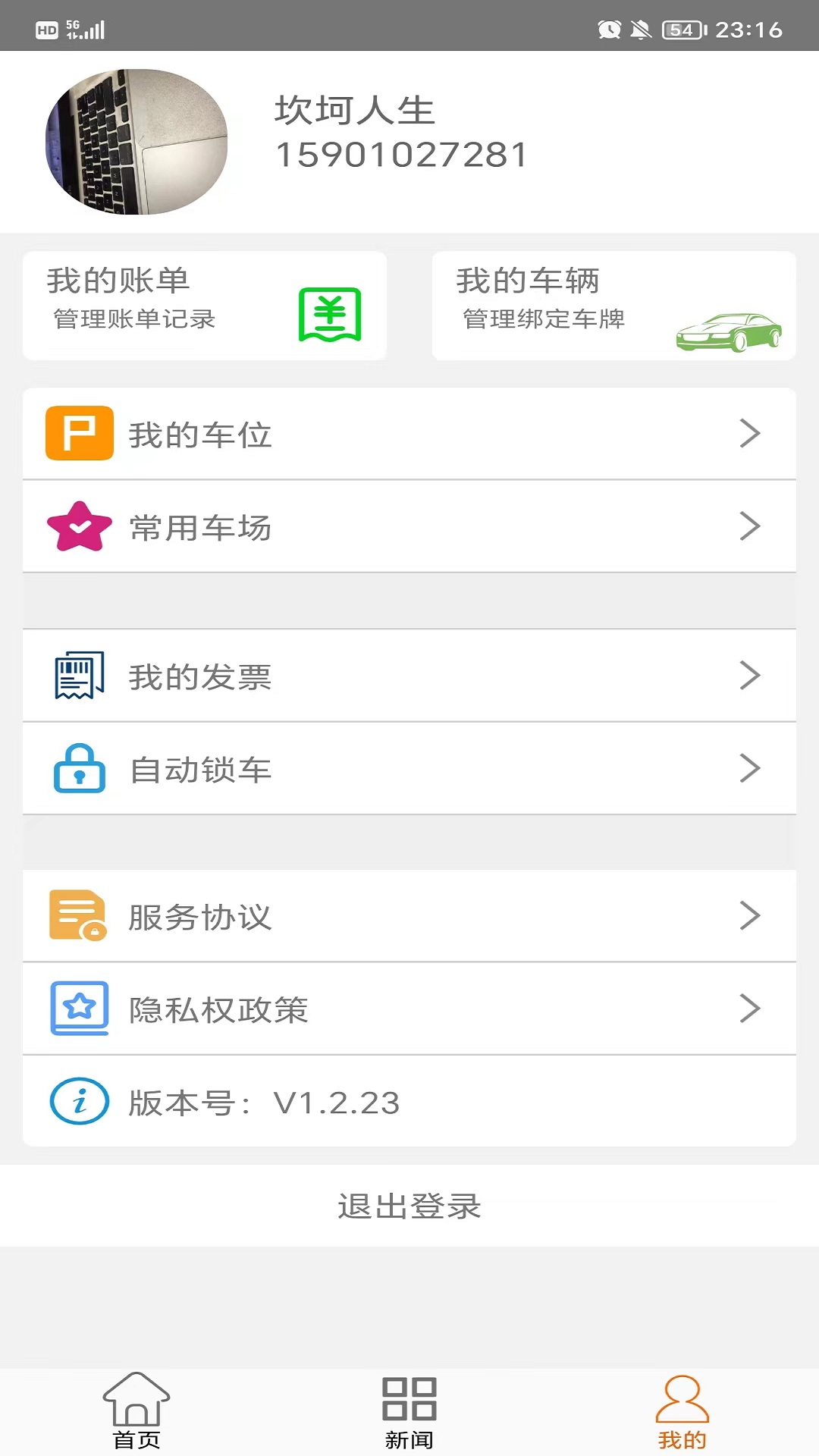The width and height of the screenshot is (819, 1456).
Task: Open 我的发票 row
Action: (x=409, y=676)
